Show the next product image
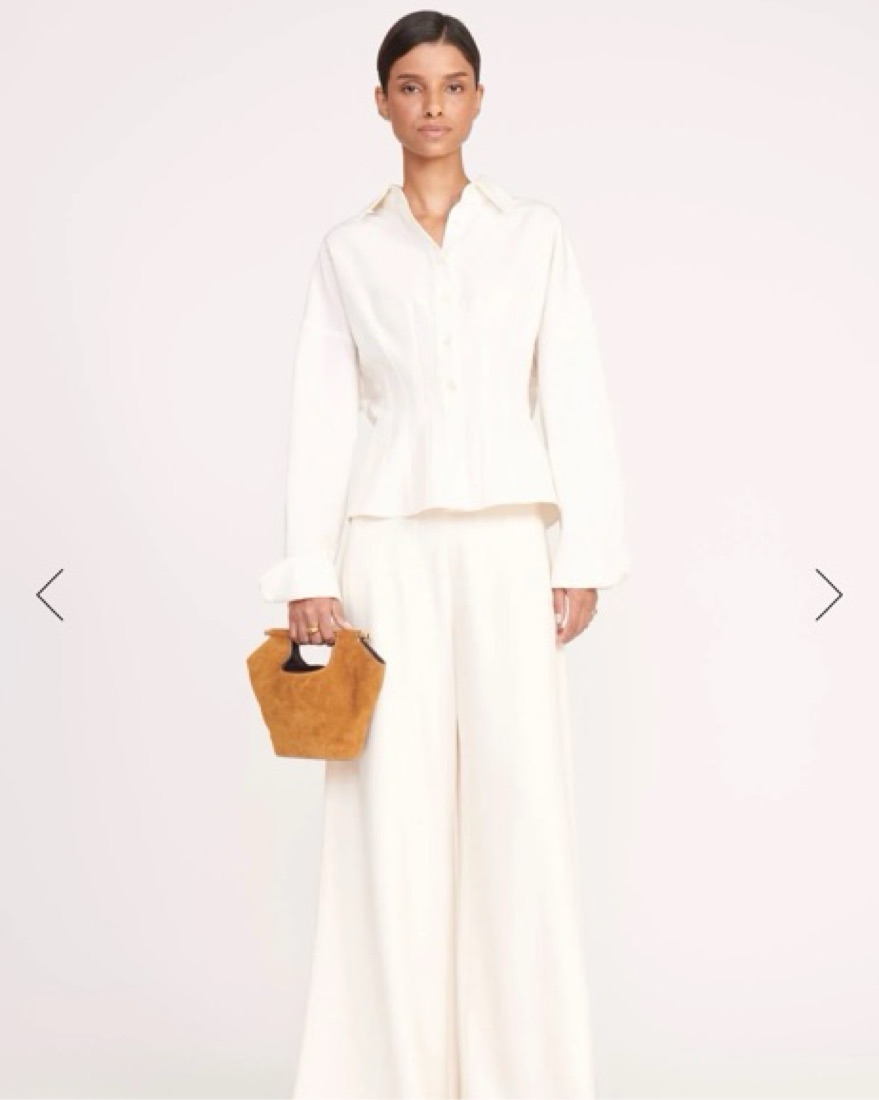Screen dimensions: 879x1100 pyautogui.click(x=828, y=595)
